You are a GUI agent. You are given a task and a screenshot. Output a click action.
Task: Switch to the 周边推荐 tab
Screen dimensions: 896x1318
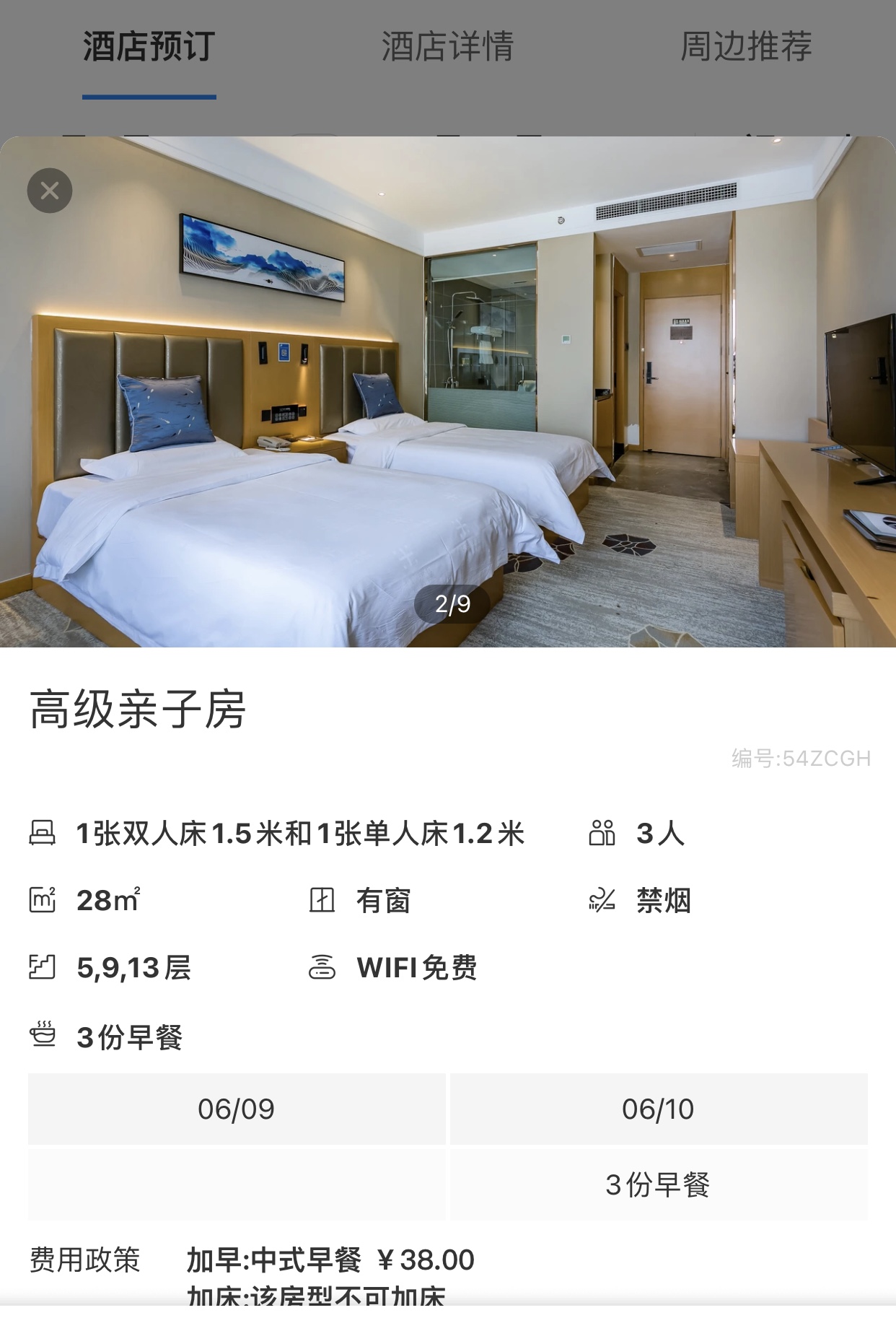(746, 47)
